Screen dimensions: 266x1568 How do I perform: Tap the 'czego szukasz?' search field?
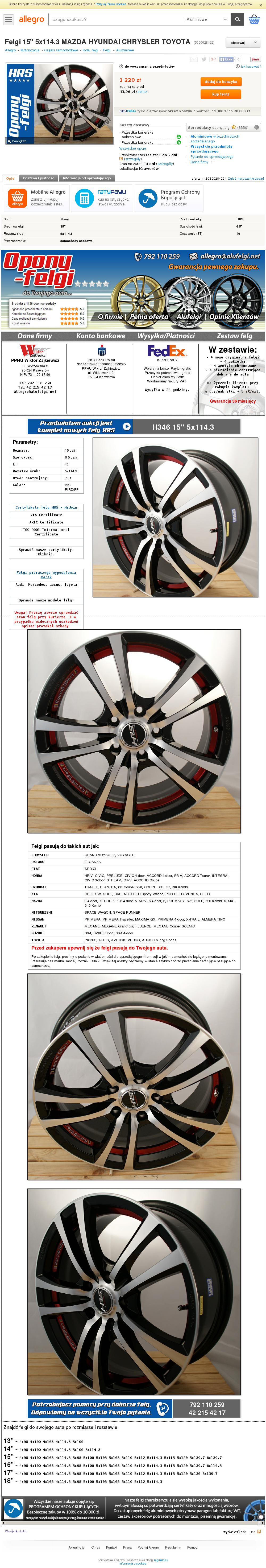tap(116, 19)
